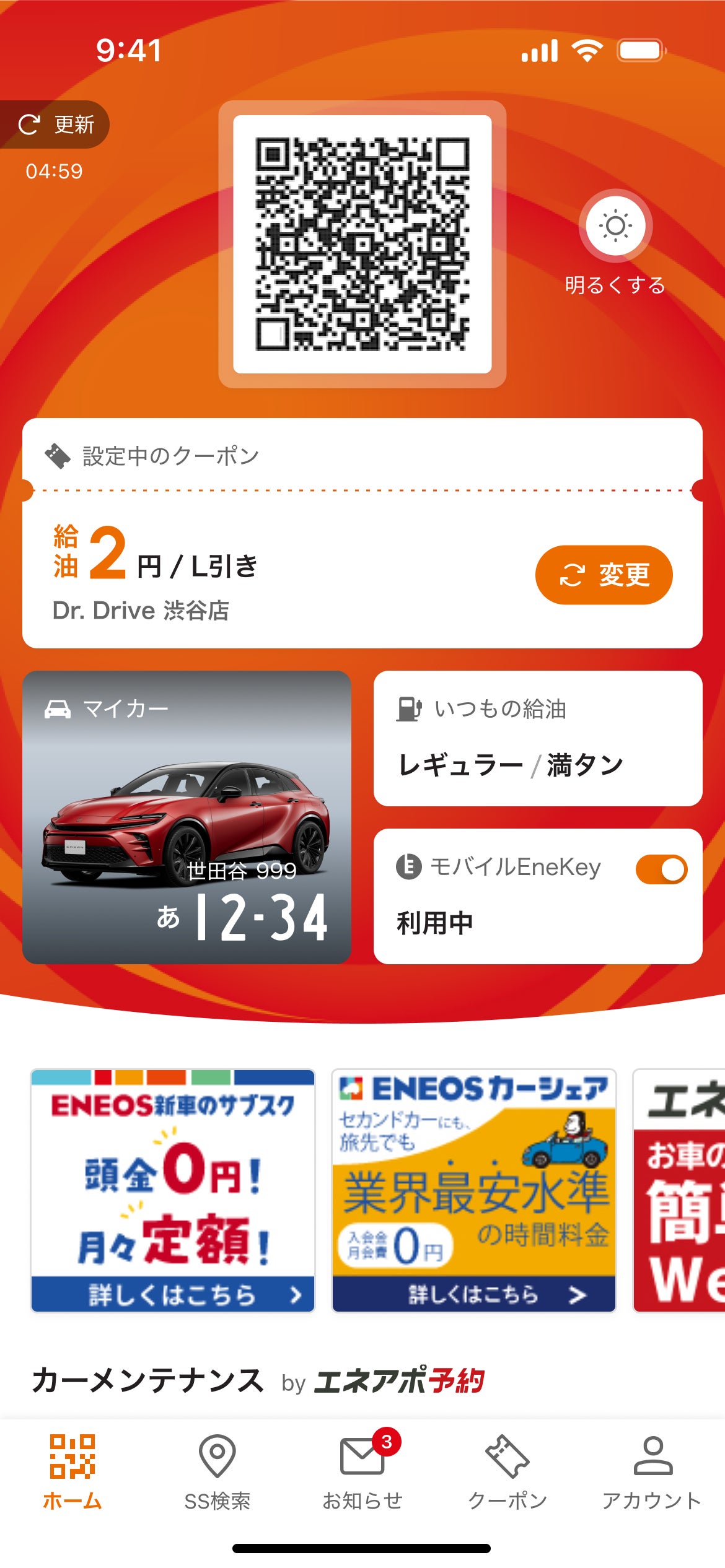Screen dimensions: 725x1568
Task: Open the マイカー card
Action: (x=187, y=817)
